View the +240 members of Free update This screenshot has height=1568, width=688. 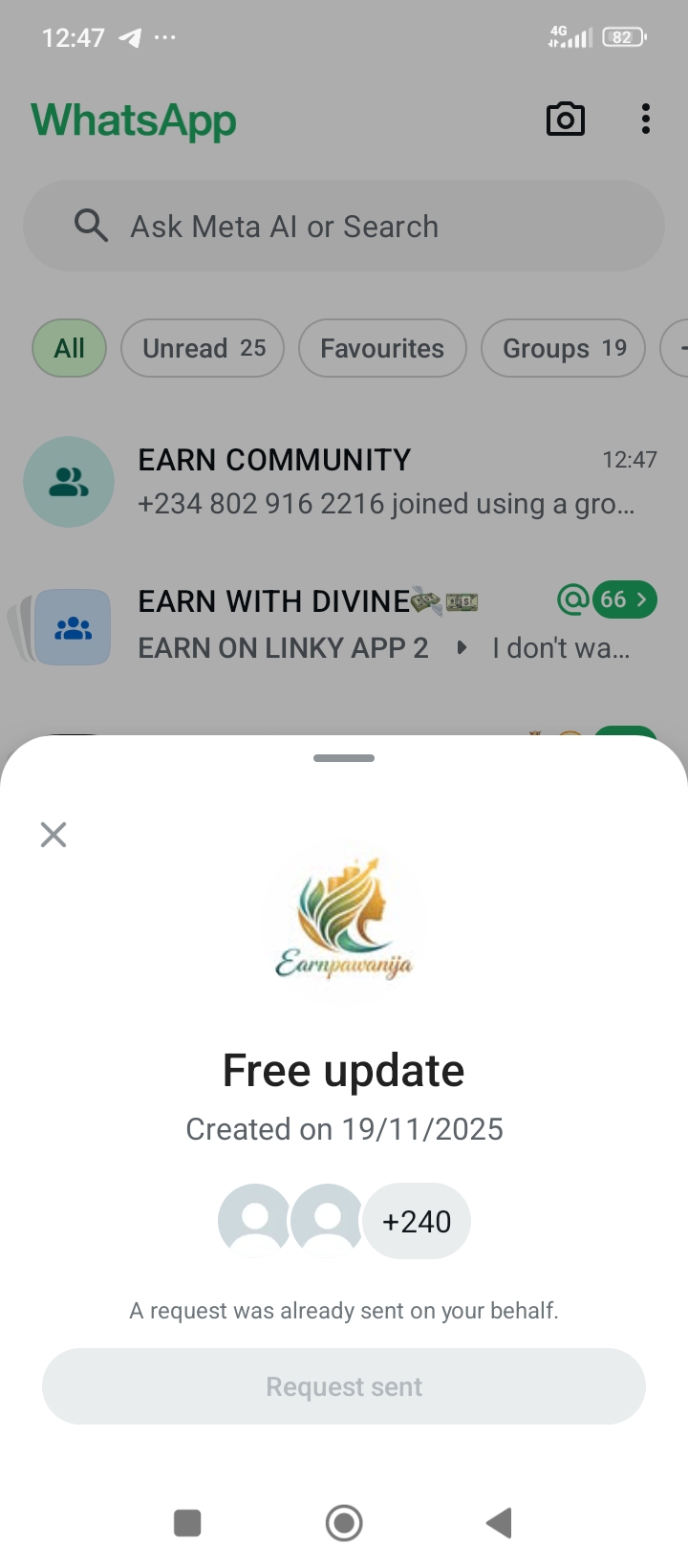point(417,1222)
